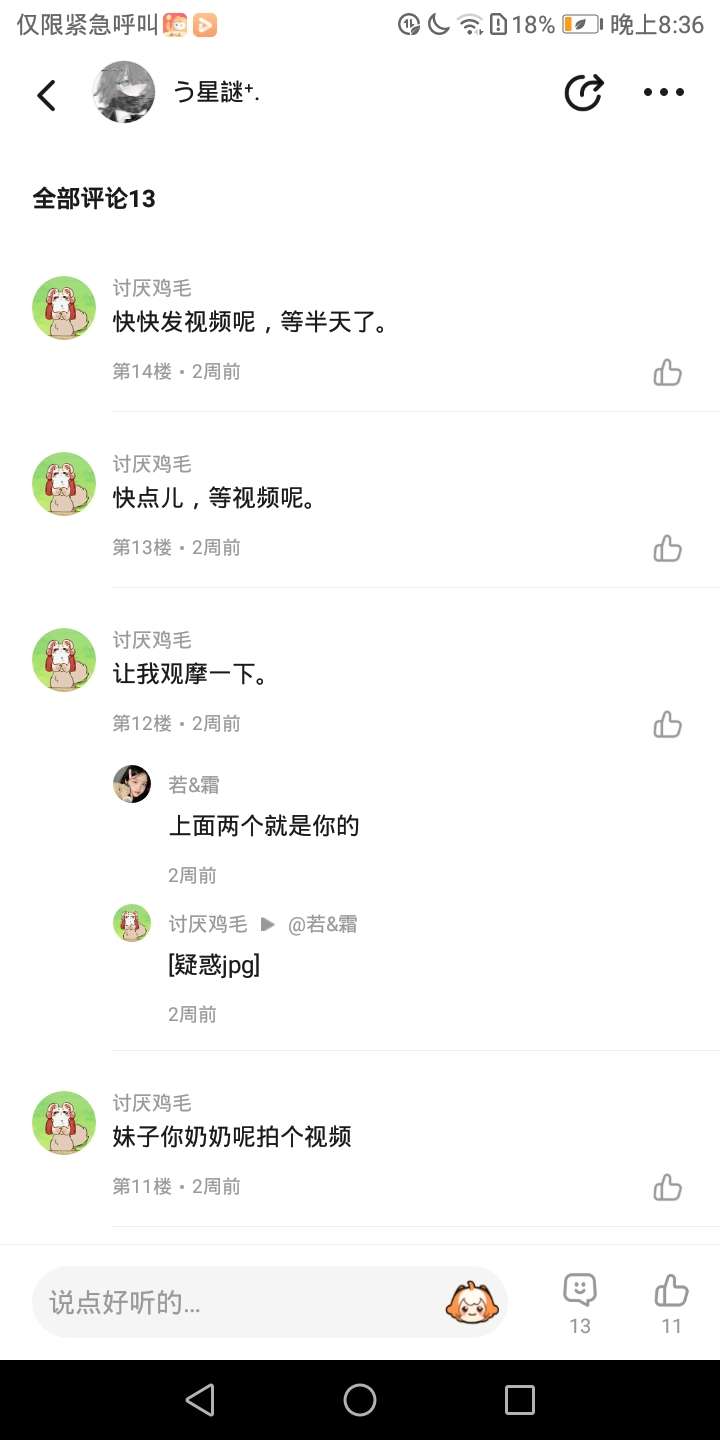Image resolution: width=720 pixels, height=1440 pixels.
Task: Share this post via the share icon
Action: coord(583,92)
